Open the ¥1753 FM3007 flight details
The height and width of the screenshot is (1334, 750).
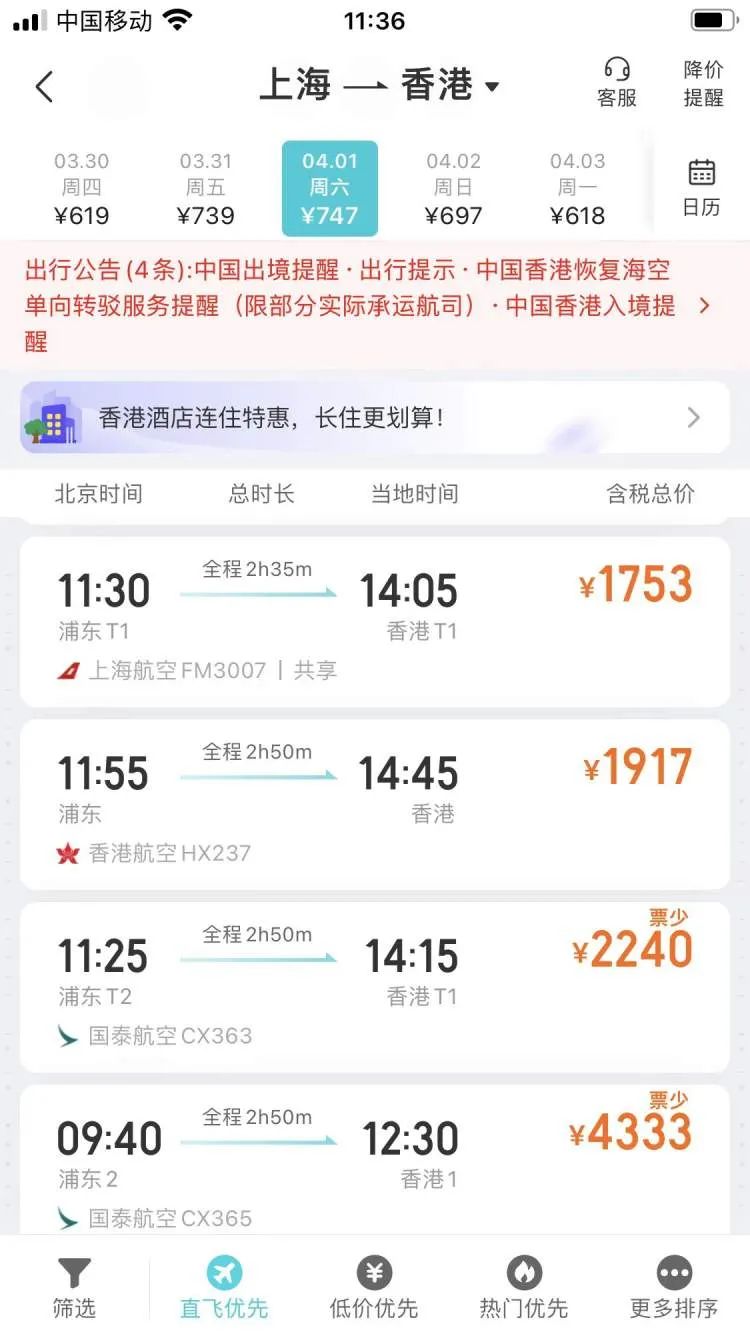click(375, 615)
